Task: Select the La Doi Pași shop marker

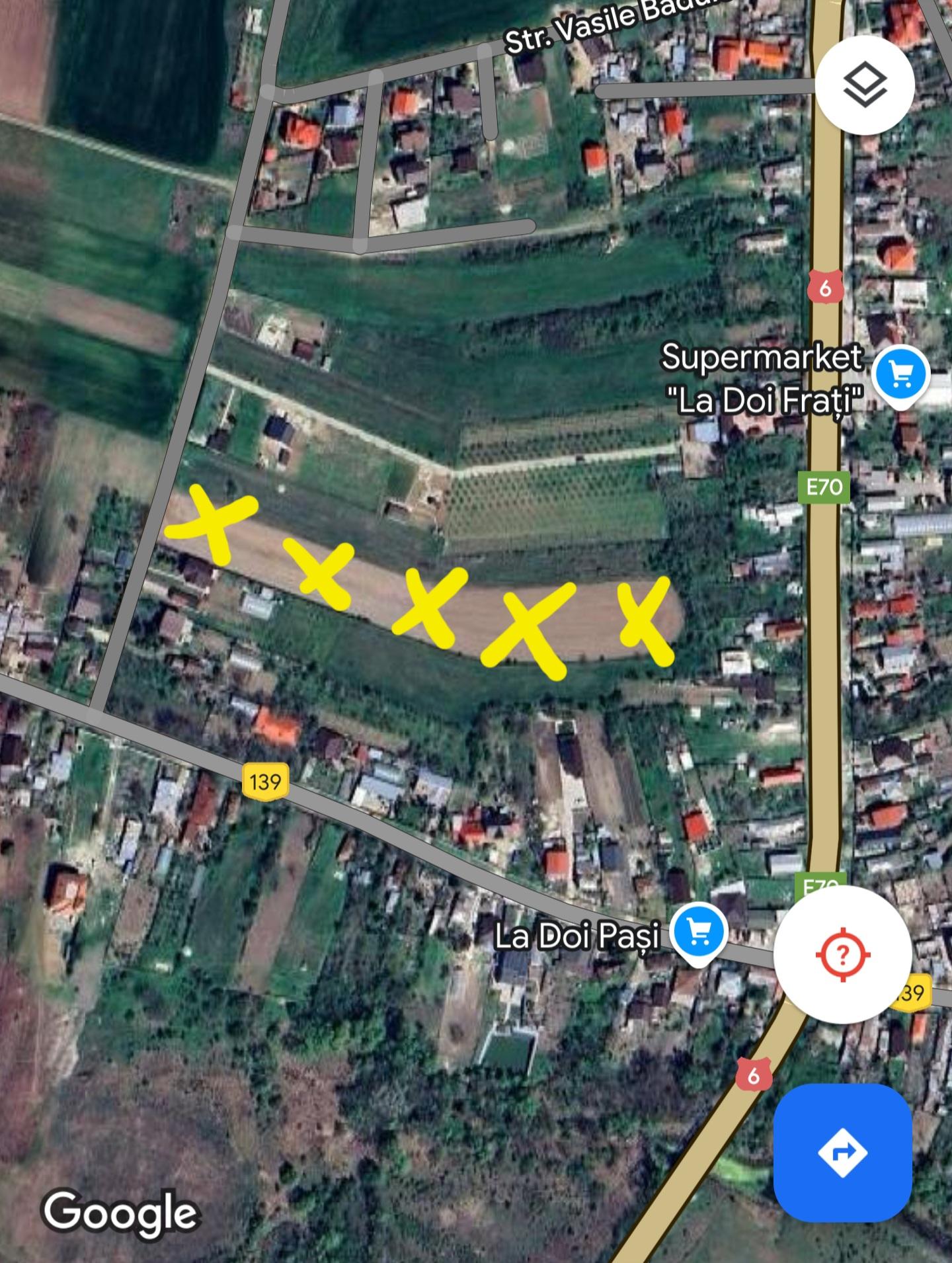Action: click(x=698, y=932)
